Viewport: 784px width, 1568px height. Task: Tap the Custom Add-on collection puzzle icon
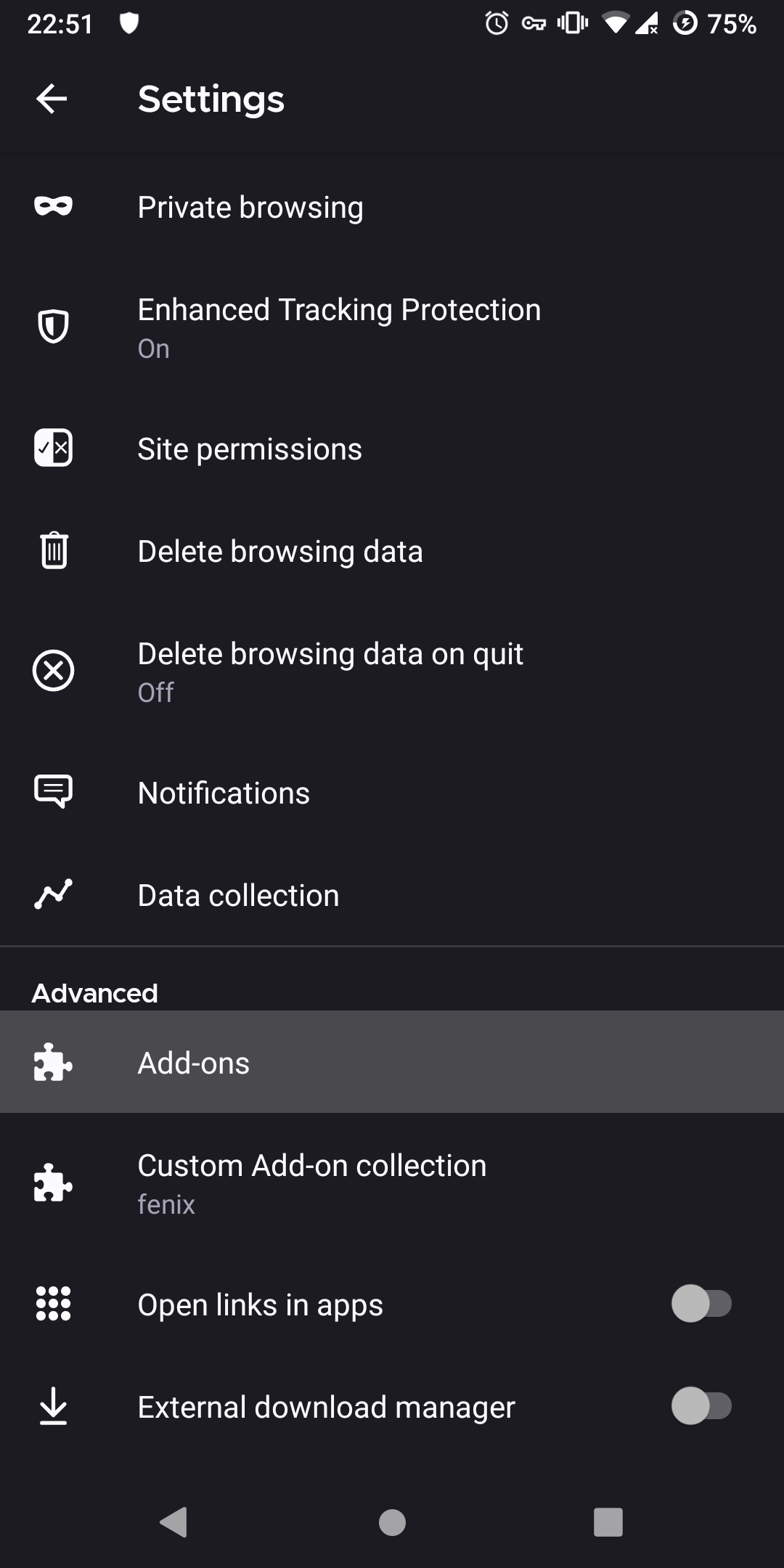[x=53, y=1183]
